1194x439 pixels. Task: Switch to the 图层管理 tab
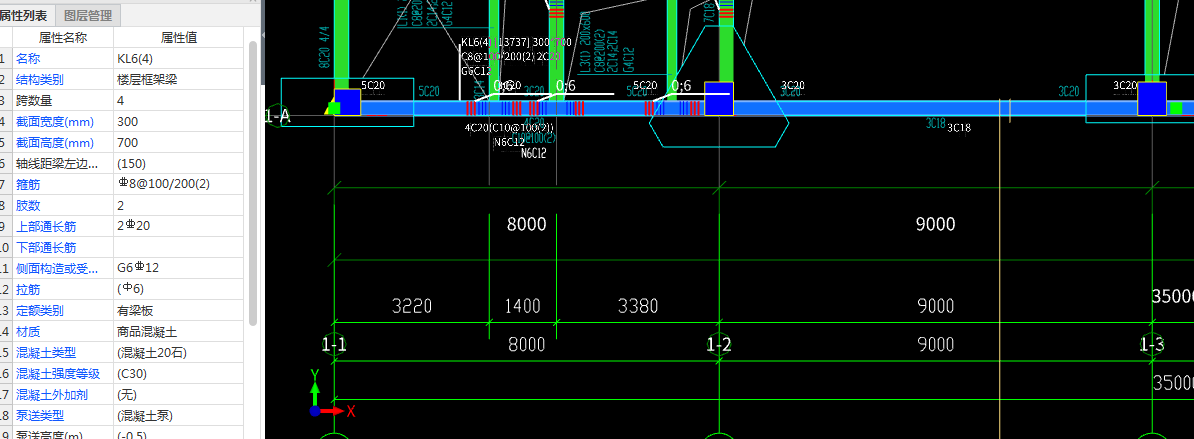click(89, 15)
